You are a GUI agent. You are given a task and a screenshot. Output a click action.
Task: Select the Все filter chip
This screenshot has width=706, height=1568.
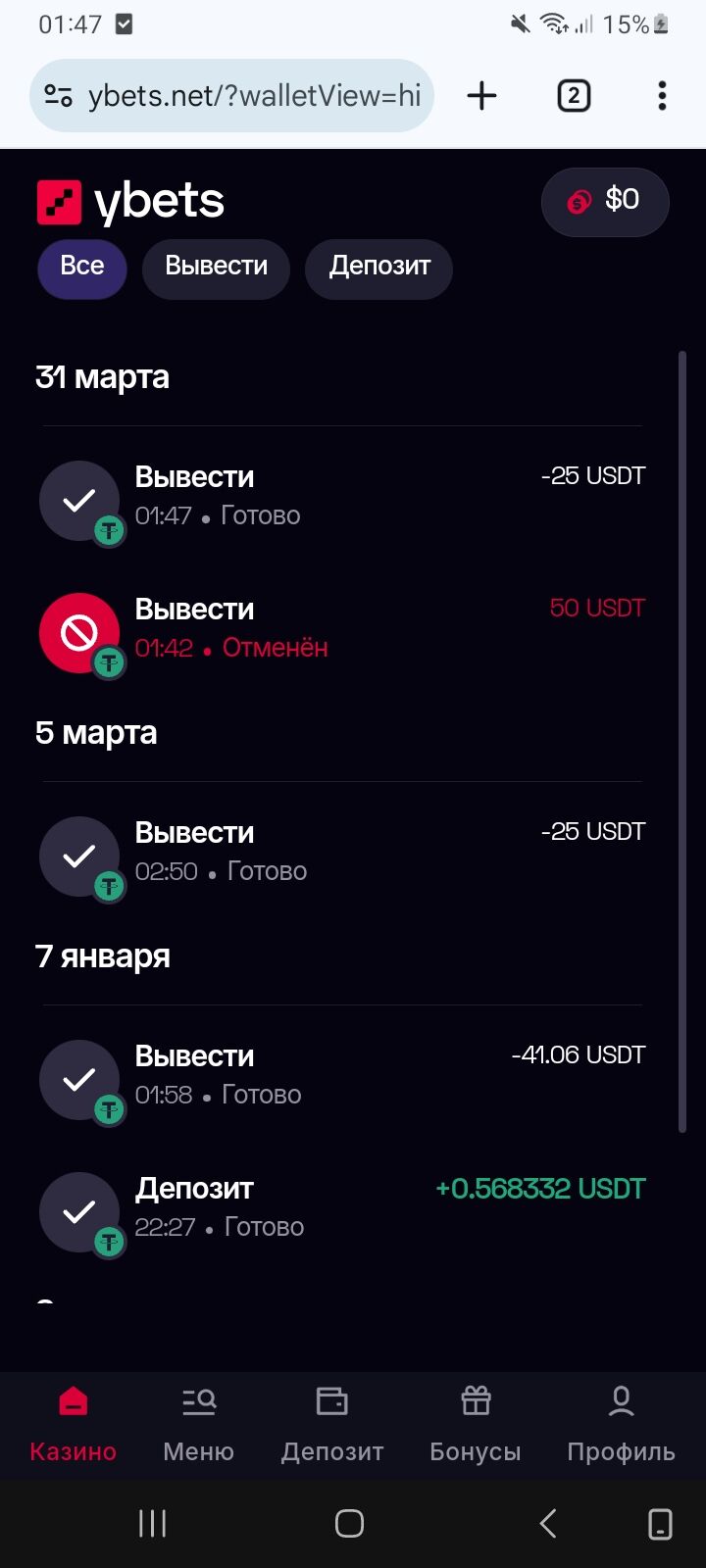(x=82, y=268)
